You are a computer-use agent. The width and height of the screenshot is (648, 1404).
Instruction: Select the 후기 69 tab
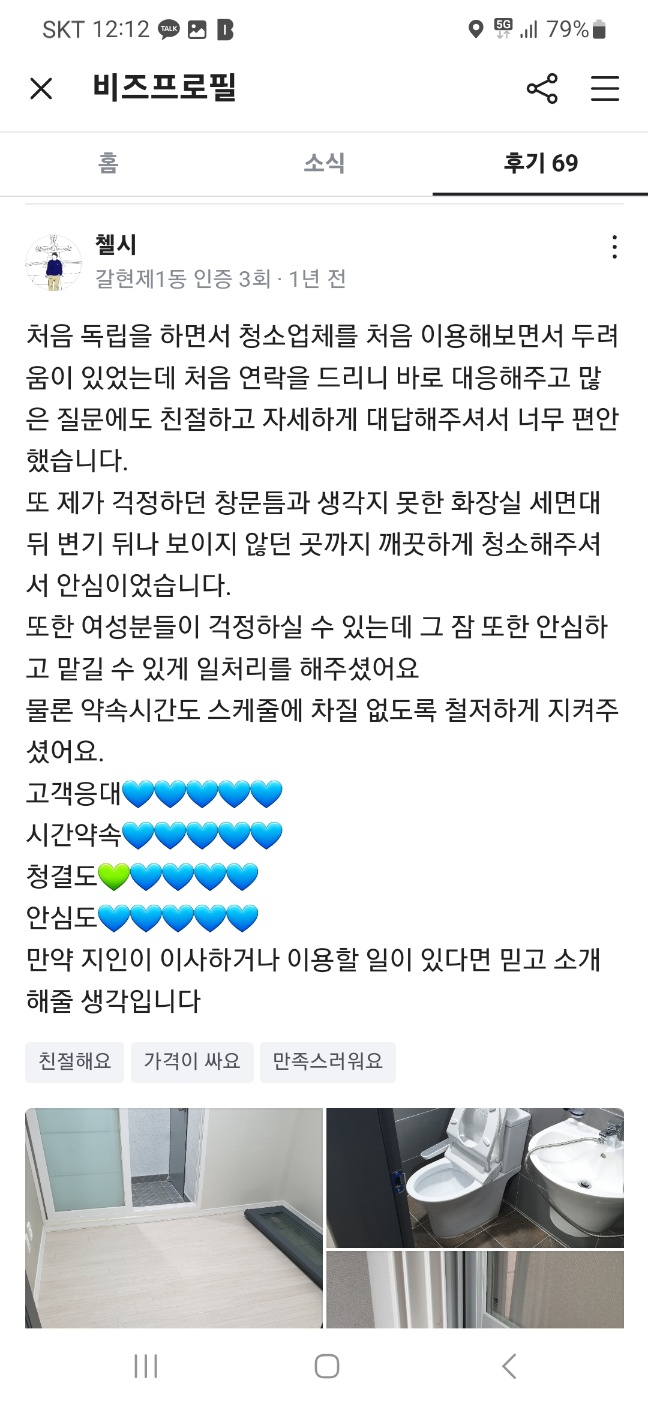(540, 163)
